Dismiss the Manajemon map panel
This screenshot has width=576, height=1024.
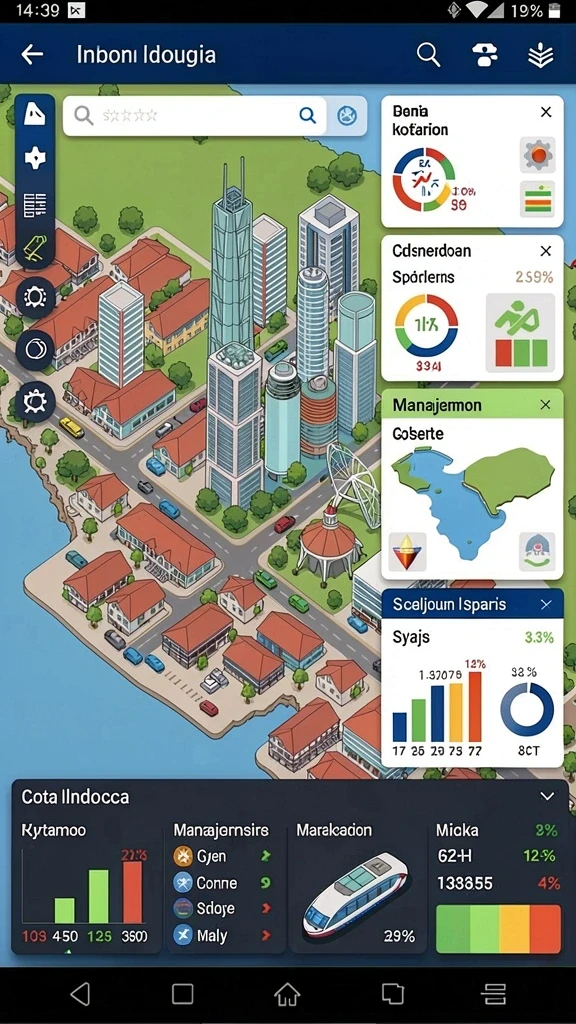546,406
